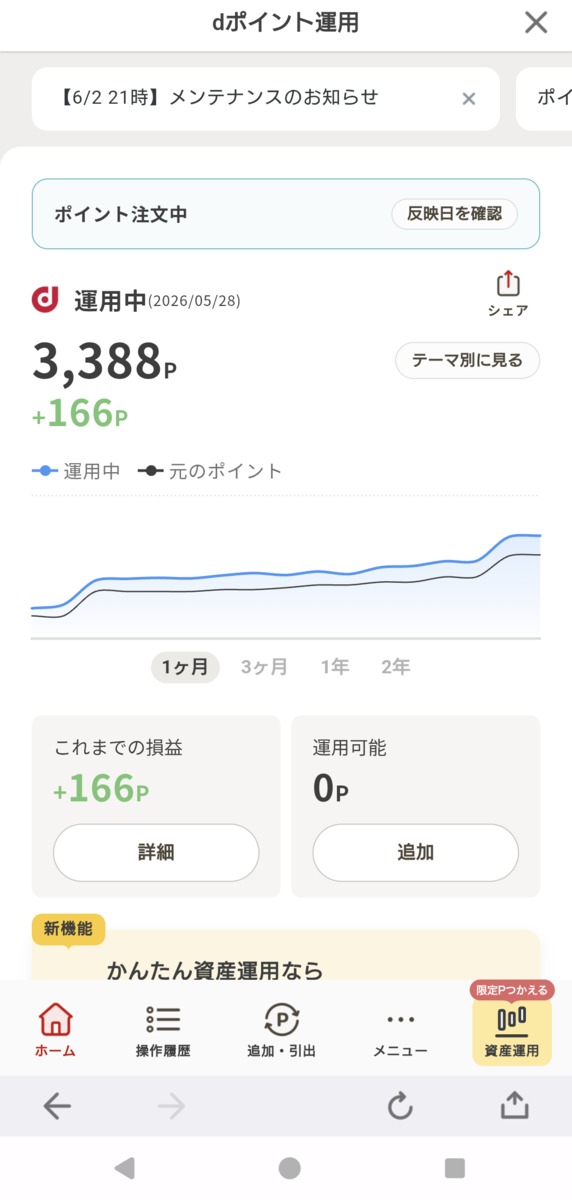The image size is (572, 1200).
Task: Switch to the 資産運用 tab
Action: [511, 1031]
